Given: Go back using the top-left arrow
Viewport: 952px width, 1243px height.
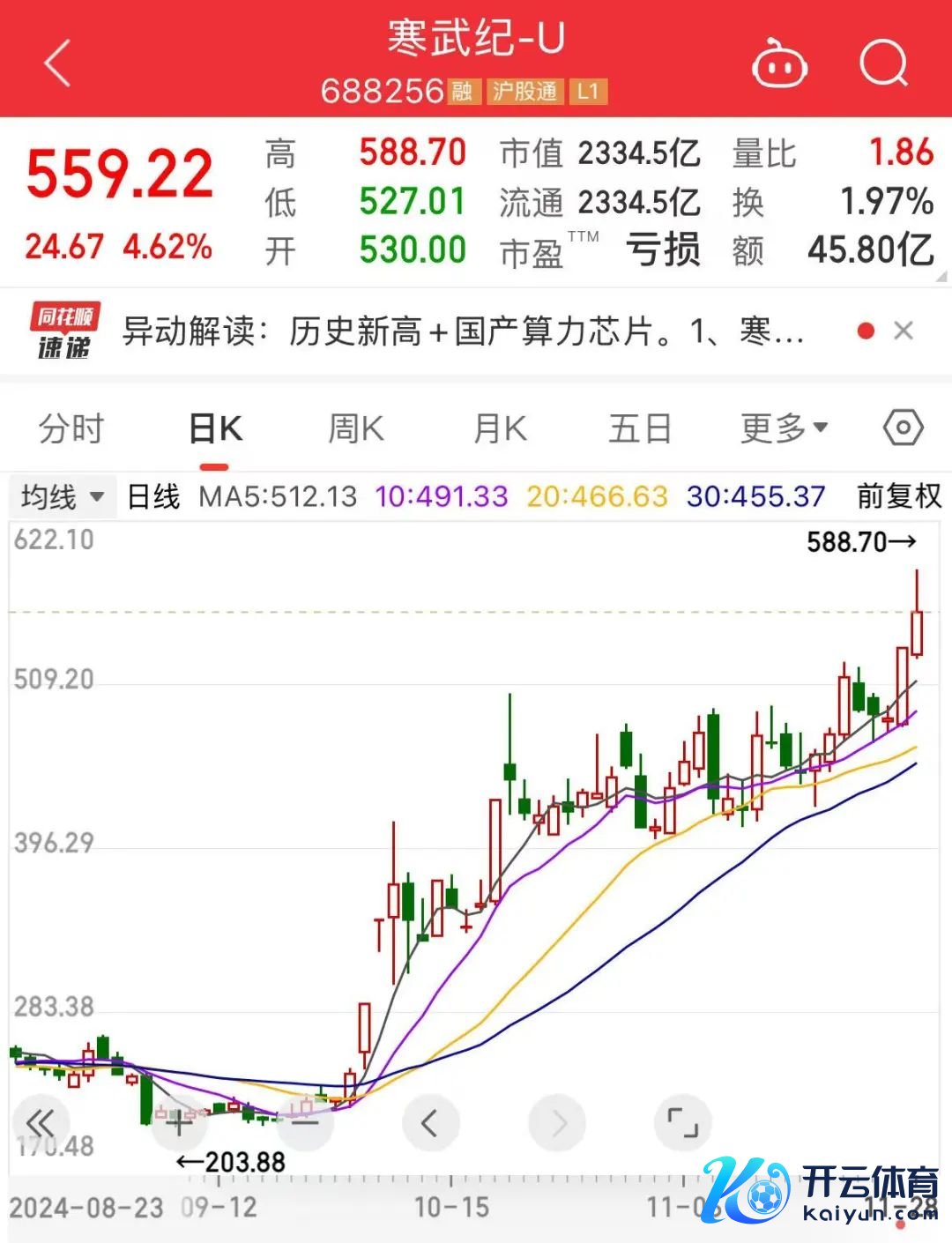Looking at the screenshot, I should coord(58,64).
